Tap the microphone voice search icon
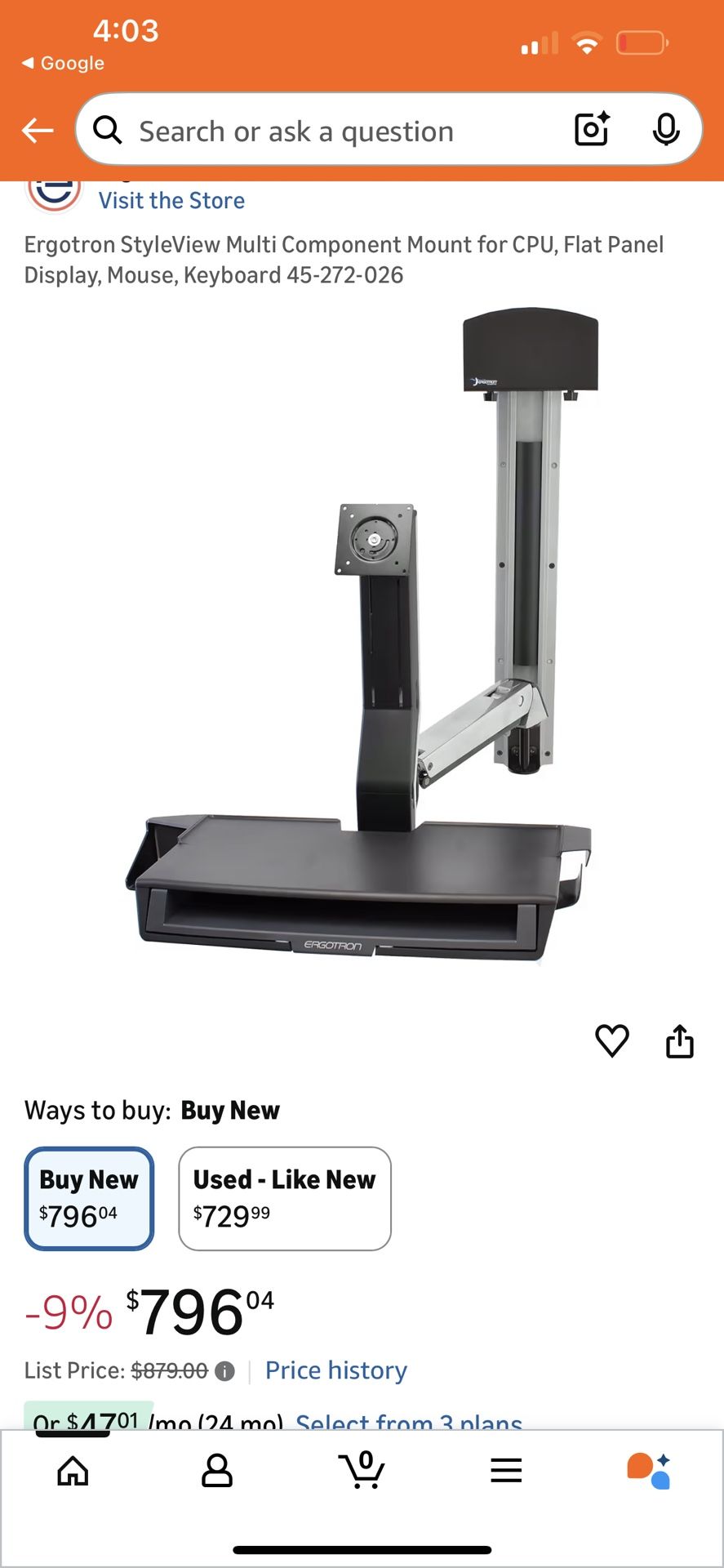 coord(668,129)
